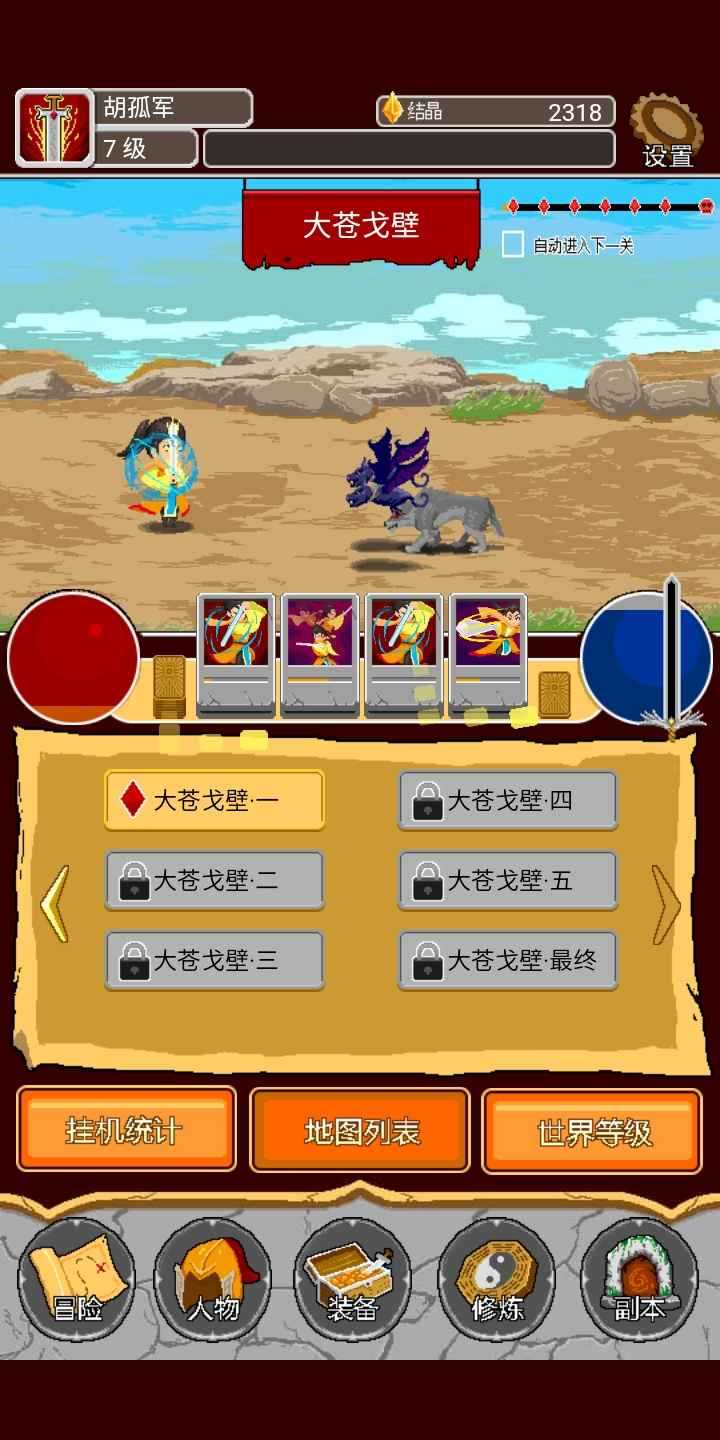
Task: Switch to the 人物 character tab
Action: click(x=213, y=1278)
